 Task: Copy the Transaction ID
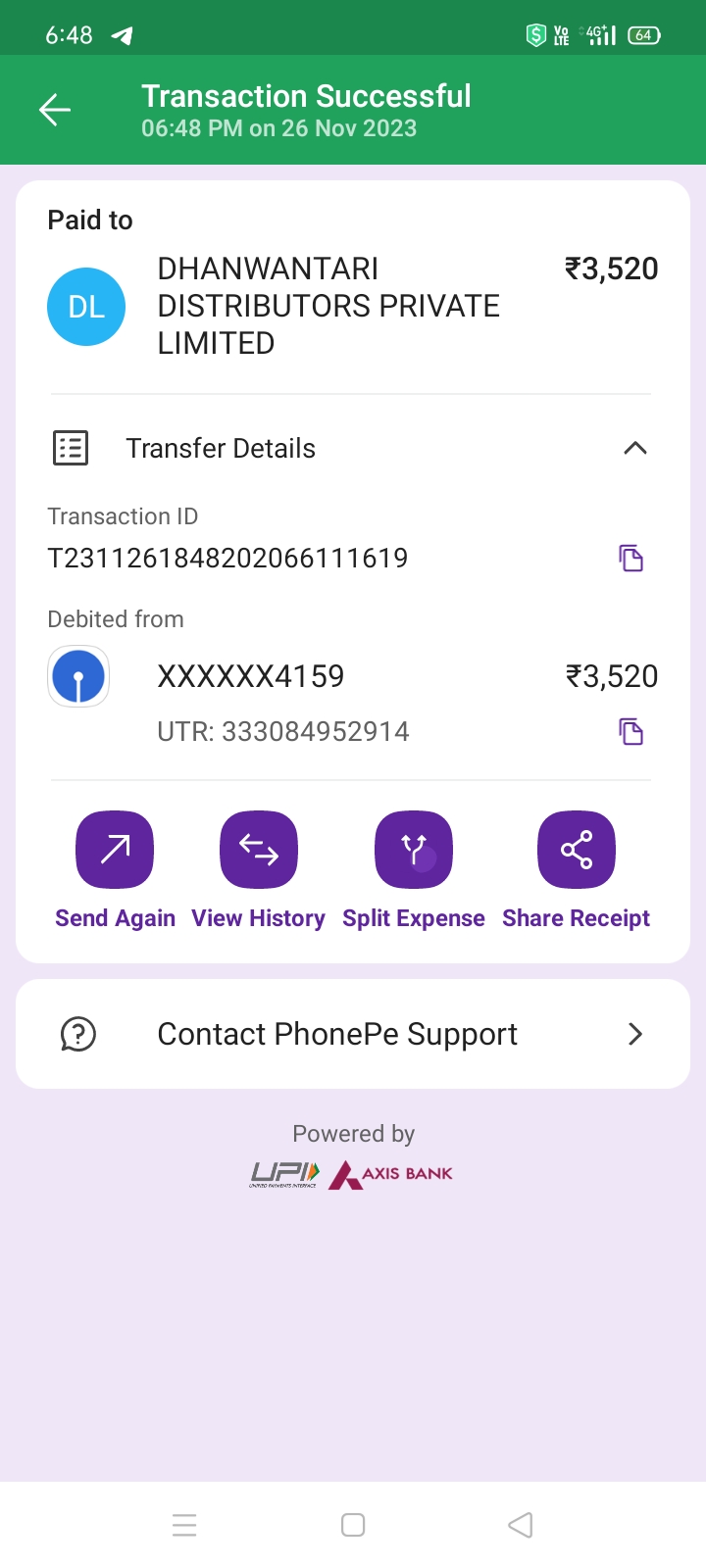pyautogui.click(x=631, y=558)
